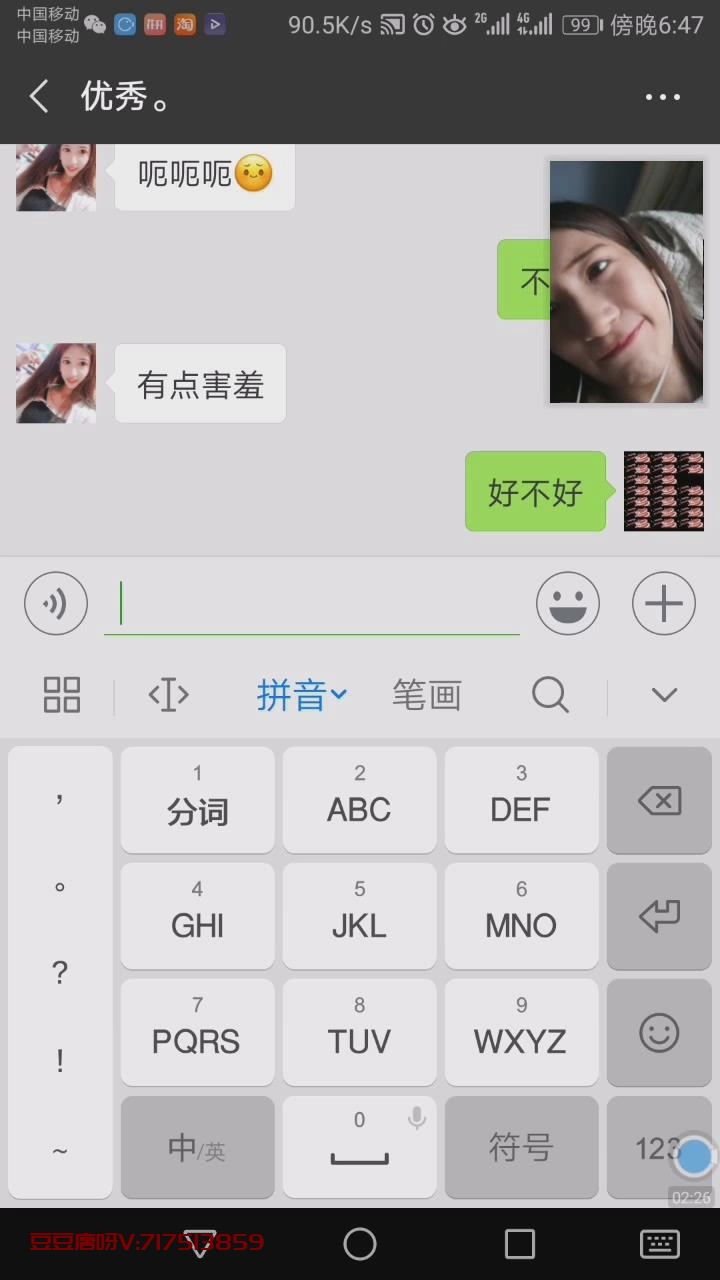Open the chat emoji sticker panel
Image resolution: width=720 pixels, height=1280 pixels.
point(568,603)
